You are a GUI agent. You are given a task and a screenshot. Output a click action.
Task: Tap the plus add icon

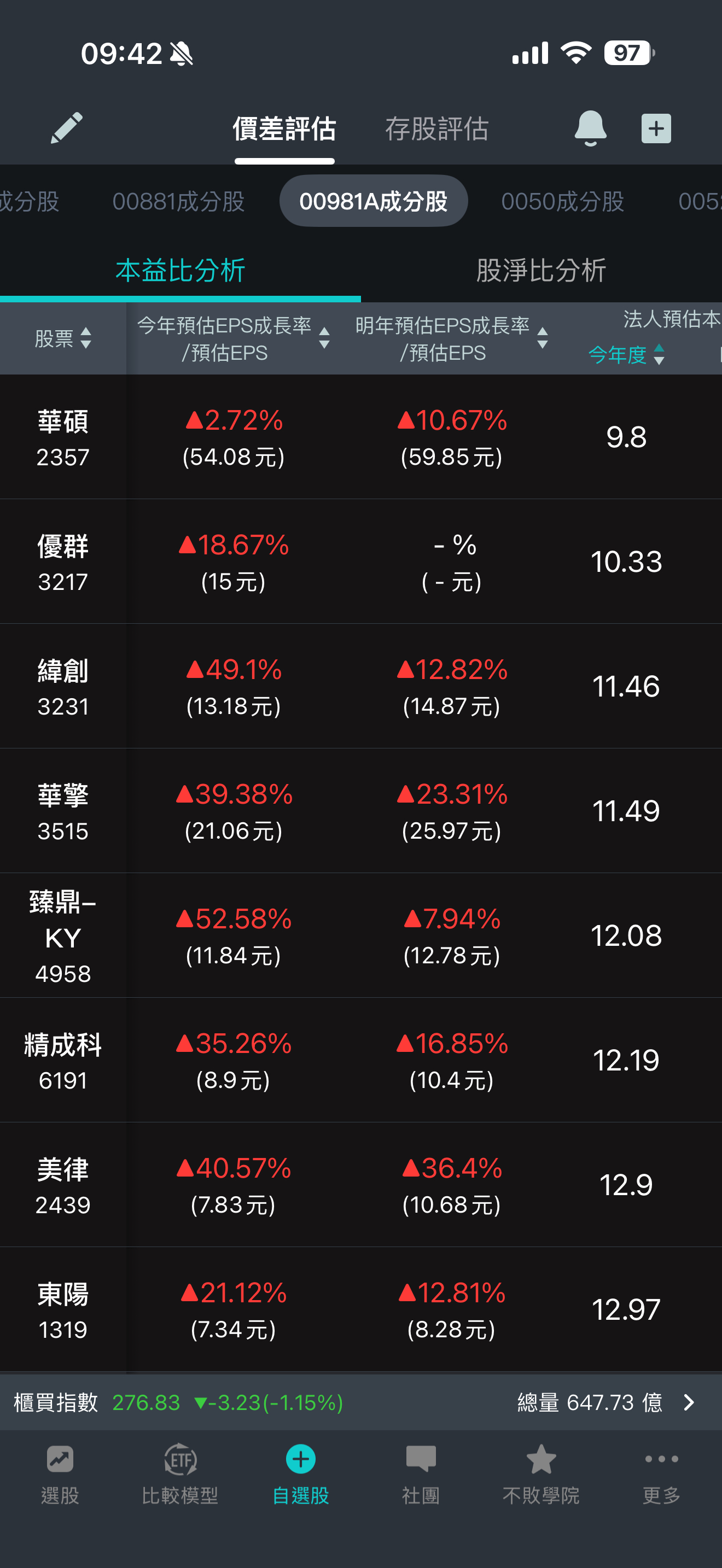click(x=656, y=128)
